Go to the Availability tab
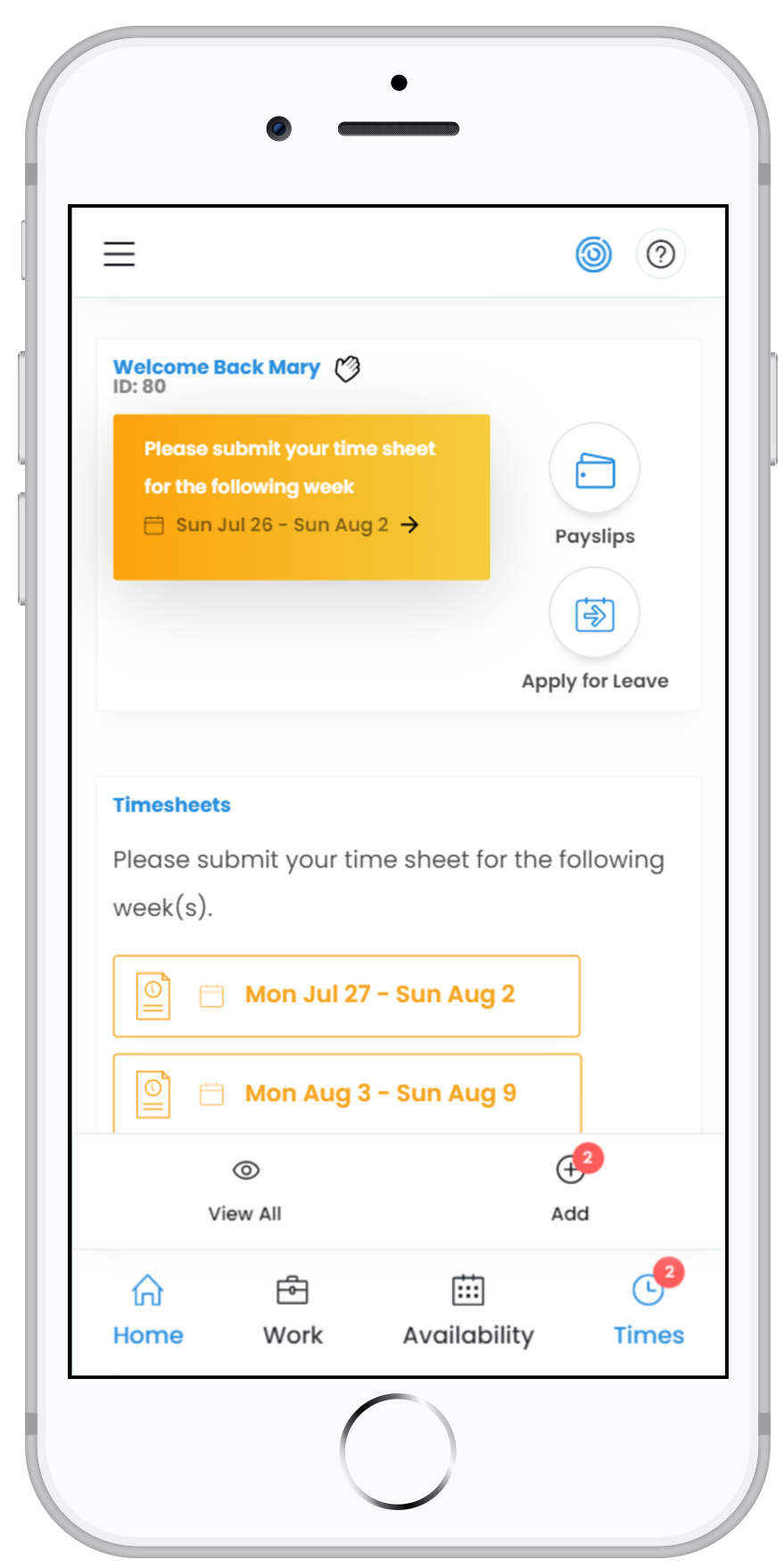Image resolution: width=784 pixels, height=1568 pixels. [x=468, y=1310]
